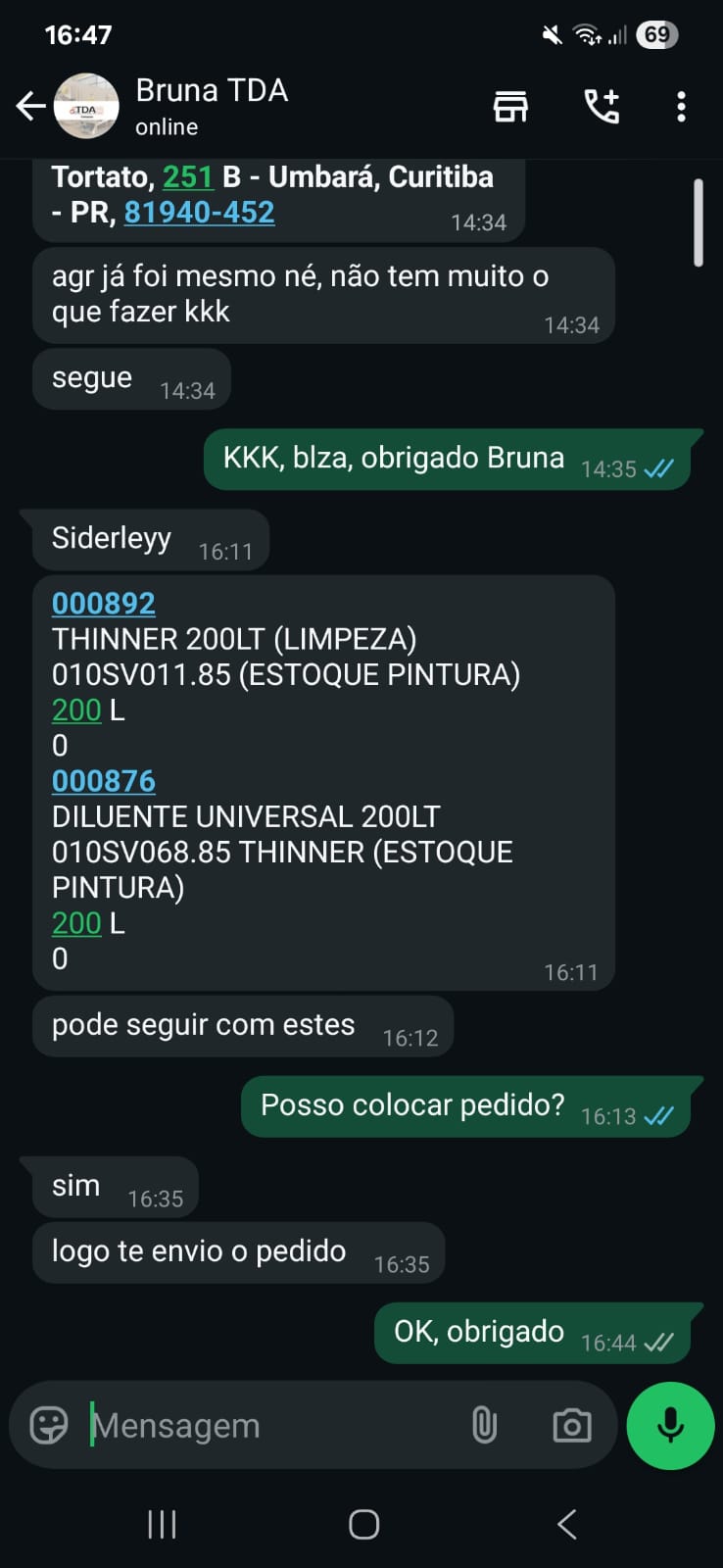Start a call with Bruna TDA
The image size is (723, 1568).
click(602, 106)
